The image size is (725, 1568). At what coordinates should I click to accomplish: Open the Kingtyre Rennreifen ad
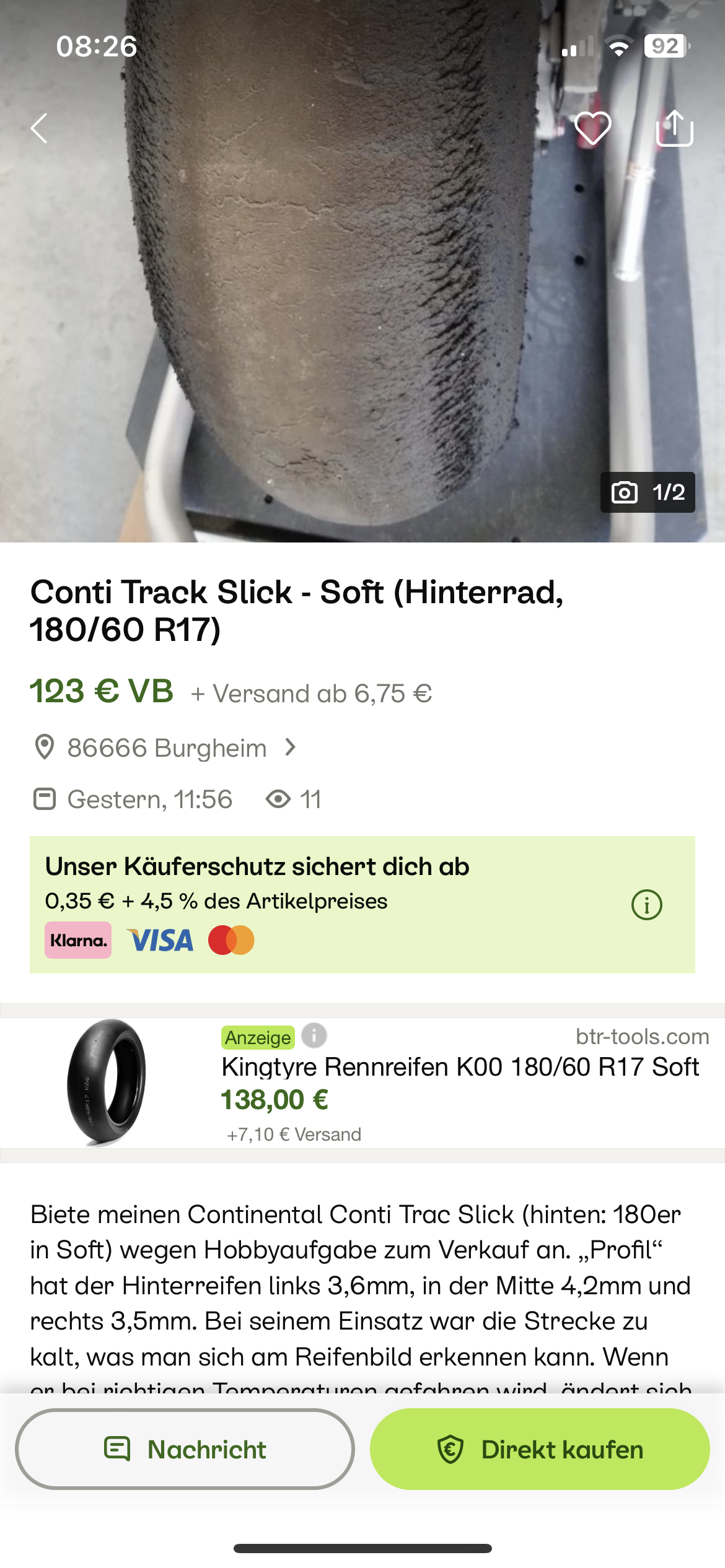[x=460, y=1068]
